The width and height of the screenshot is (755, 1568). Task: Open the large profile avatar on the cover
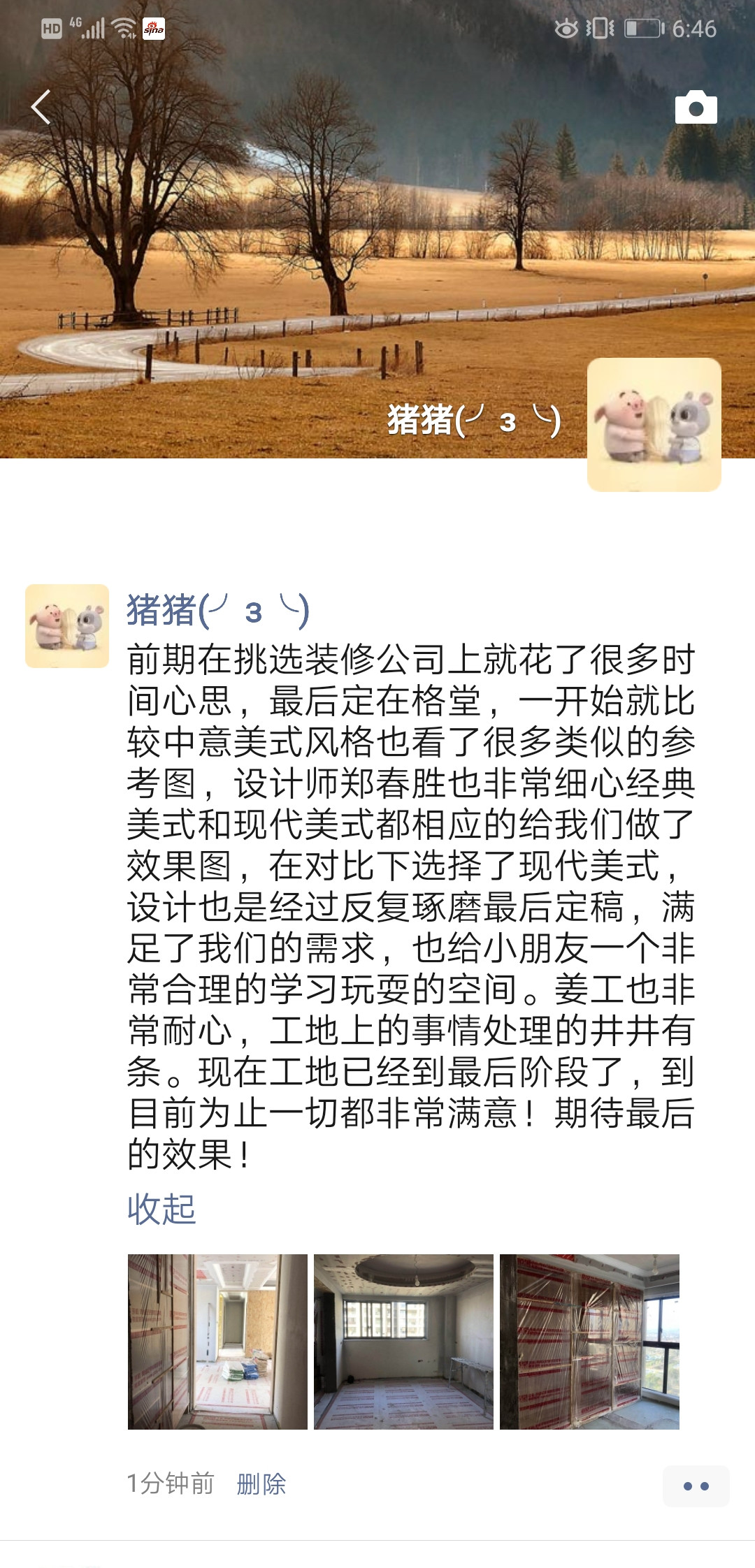[654, 424]
